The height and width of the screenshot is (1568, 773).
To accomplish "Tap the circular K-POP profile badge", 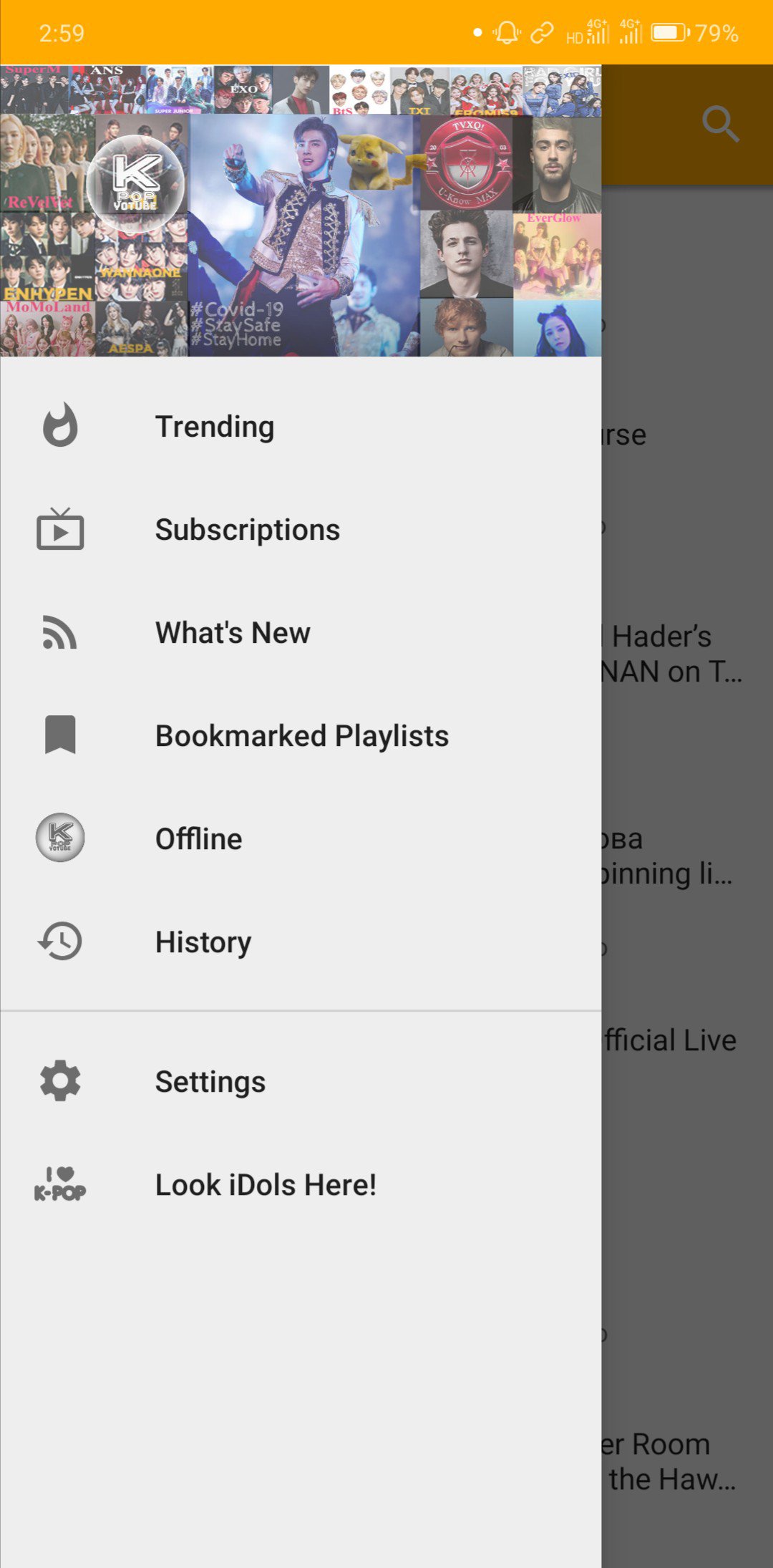I will [136, 183].
